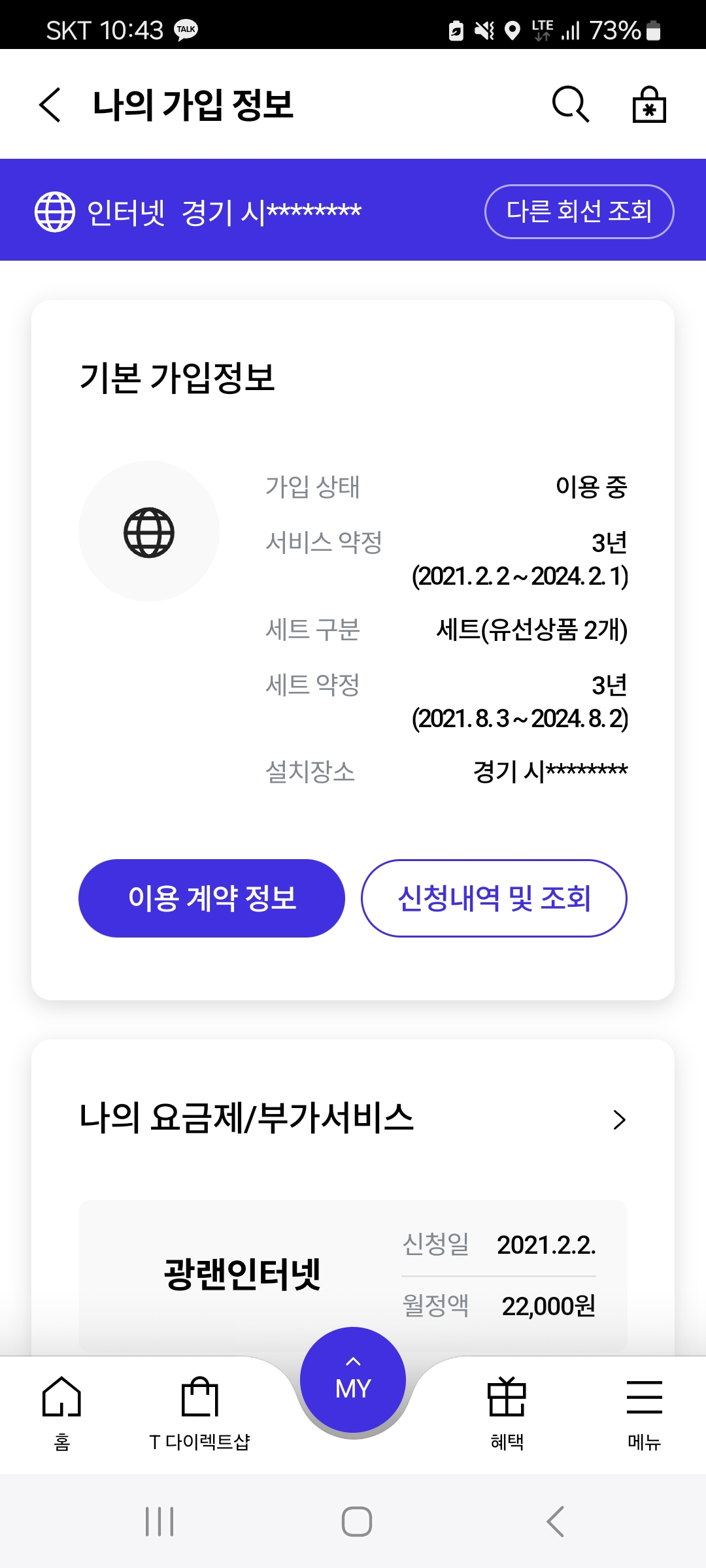
Task: Open 이용 계약 정보
Action: click(x=212, y=898)
